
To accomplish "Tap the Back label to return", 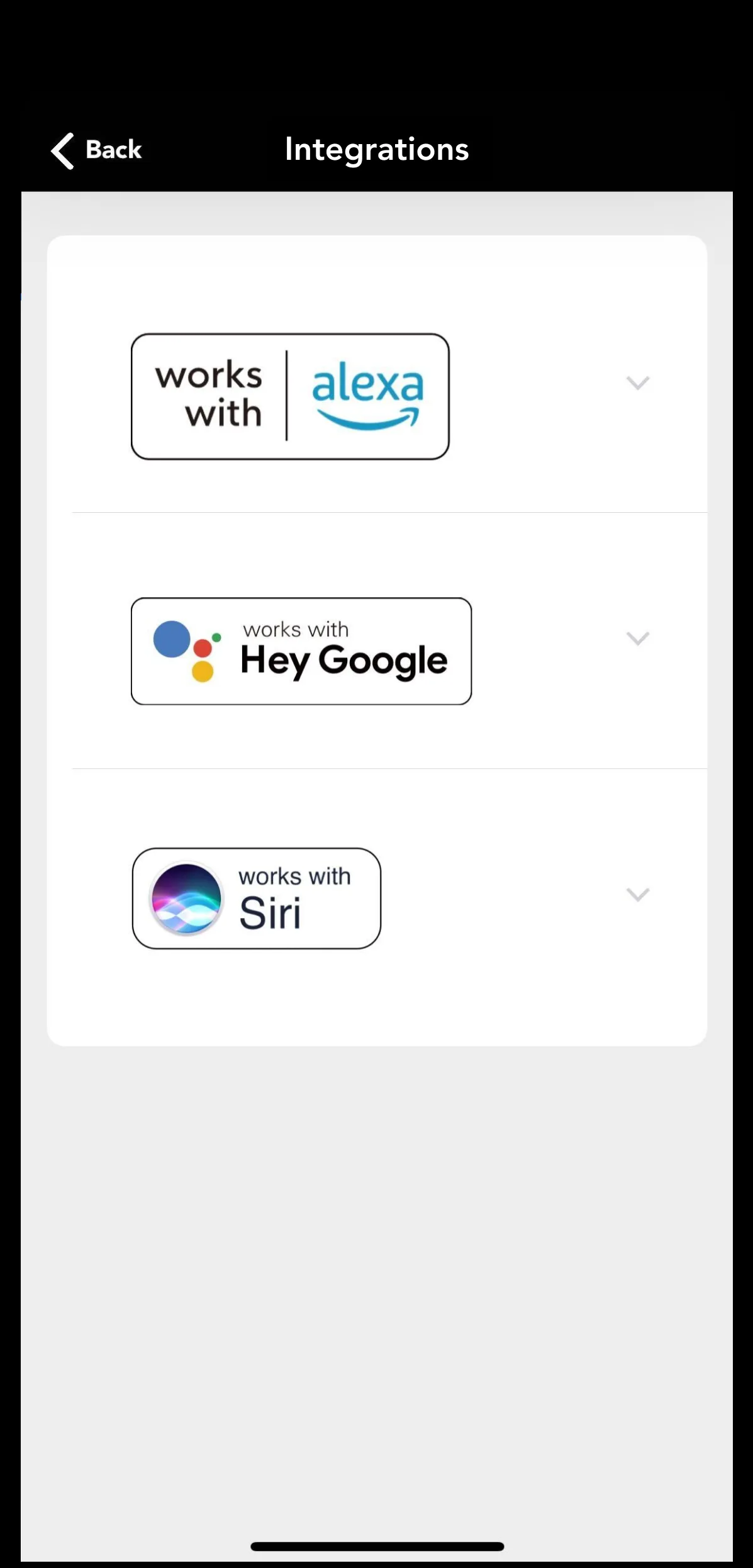I will point(114,150).
